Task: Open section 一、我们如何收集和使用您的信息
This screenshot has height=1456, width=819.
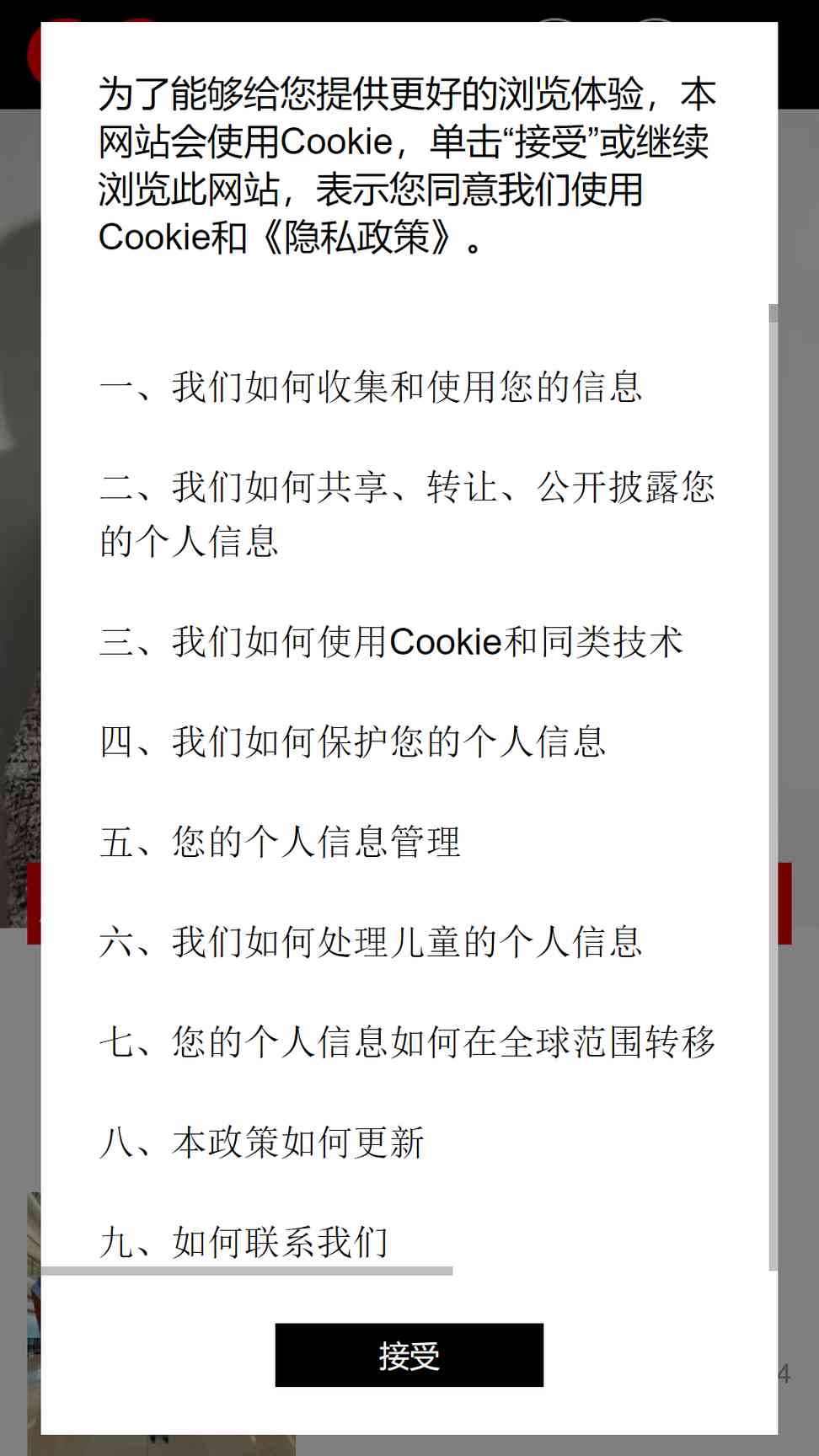Action: tap(371, 388)
